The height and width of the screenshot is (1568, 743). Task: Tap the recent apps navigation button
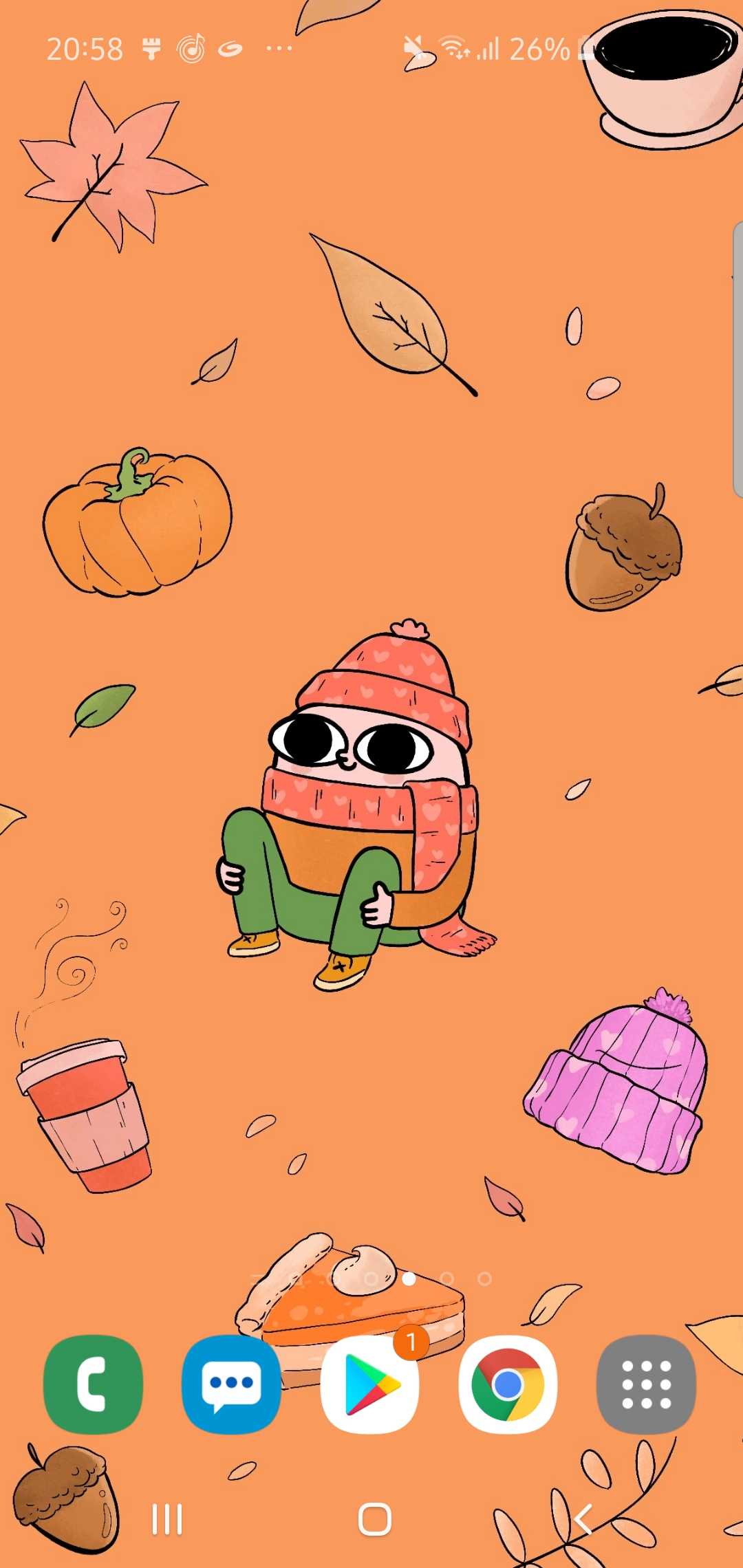167,1519
